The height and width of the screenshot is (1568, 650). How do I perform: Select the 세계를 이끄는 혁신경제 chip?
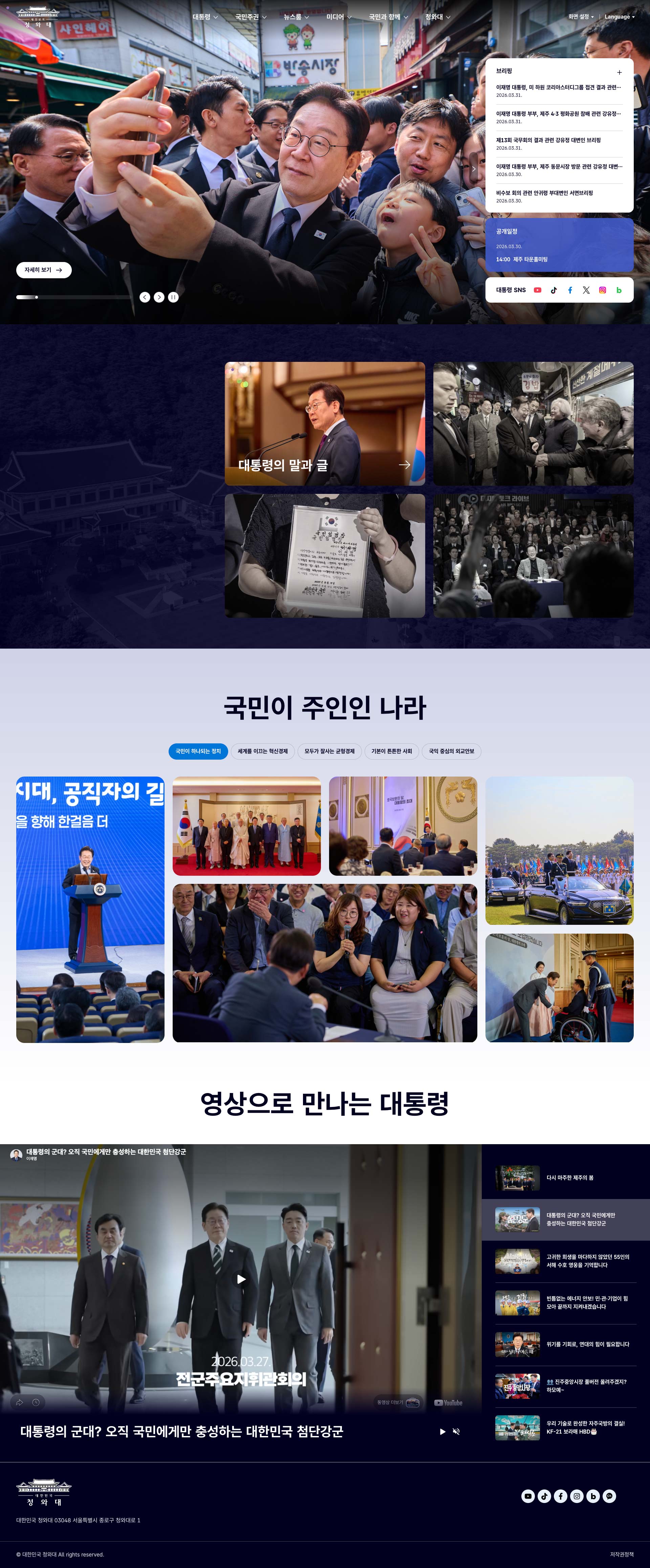262,751
